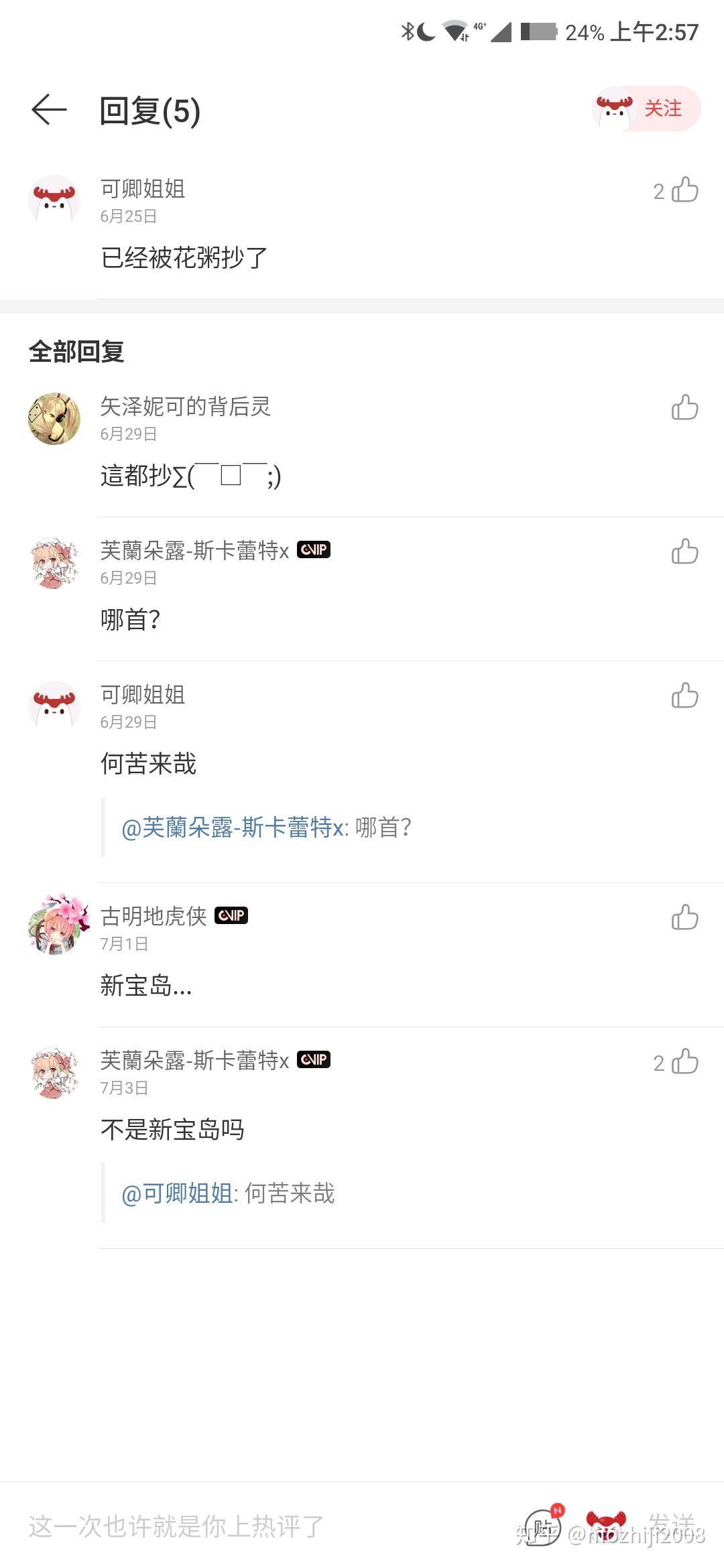Like the comment 已经被花粥抄了
The image size is (724, 1568).
tap(684, 190)
